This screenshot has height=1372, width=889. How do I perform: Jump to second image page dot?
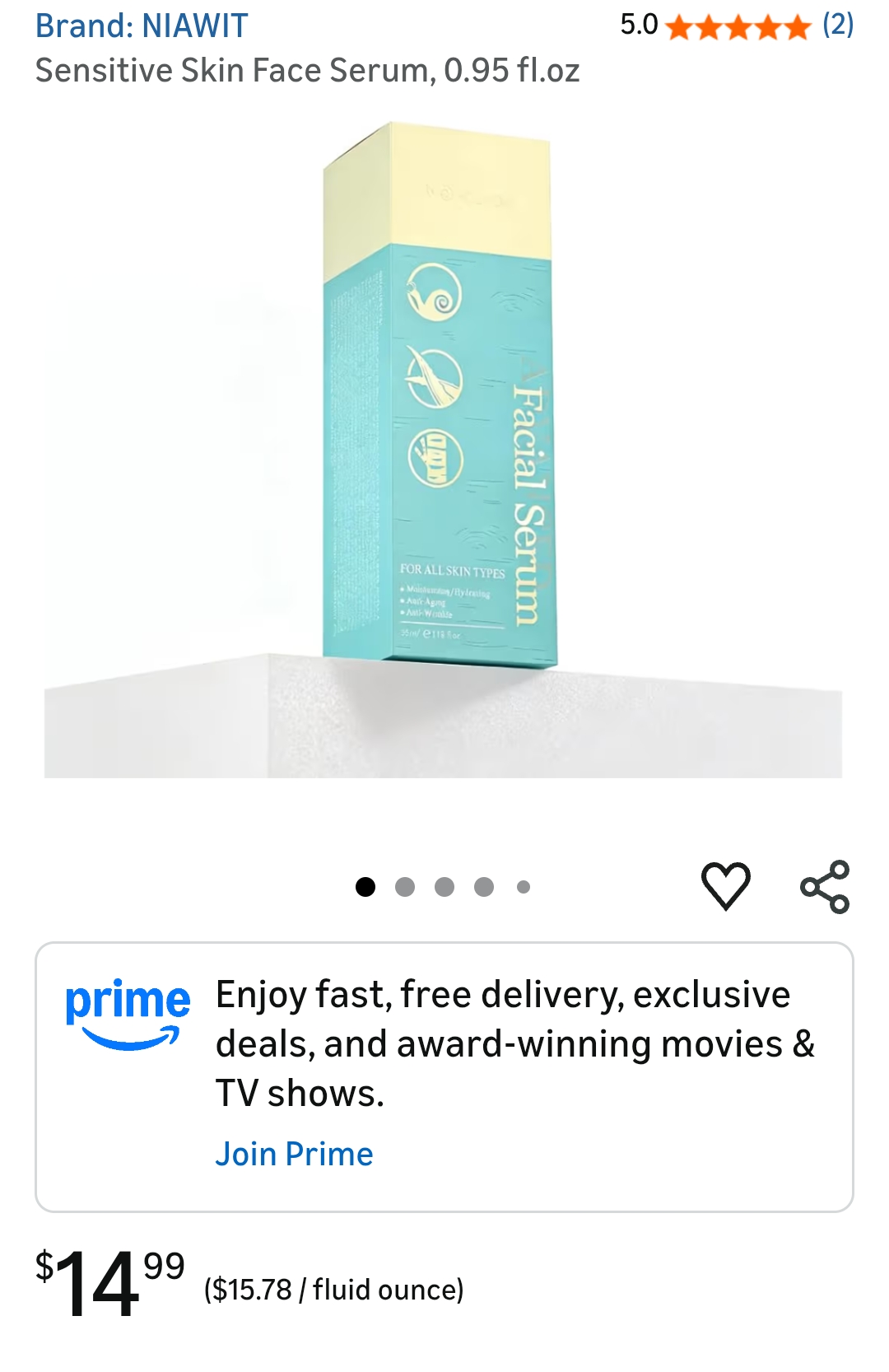click(405, 887)
